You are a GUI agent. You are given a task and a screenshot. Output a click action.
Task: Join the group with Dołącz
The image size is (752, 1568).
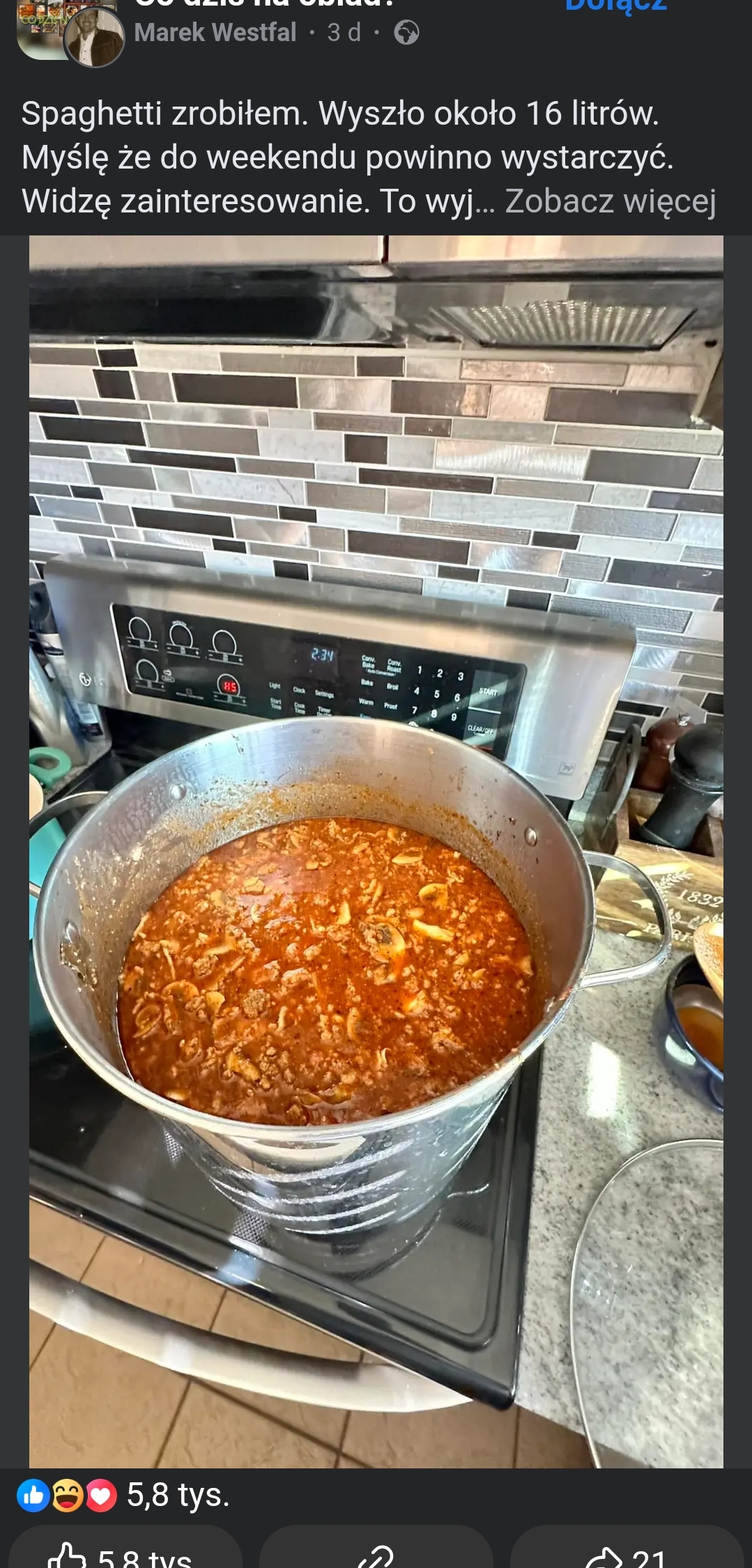(616, 6)
